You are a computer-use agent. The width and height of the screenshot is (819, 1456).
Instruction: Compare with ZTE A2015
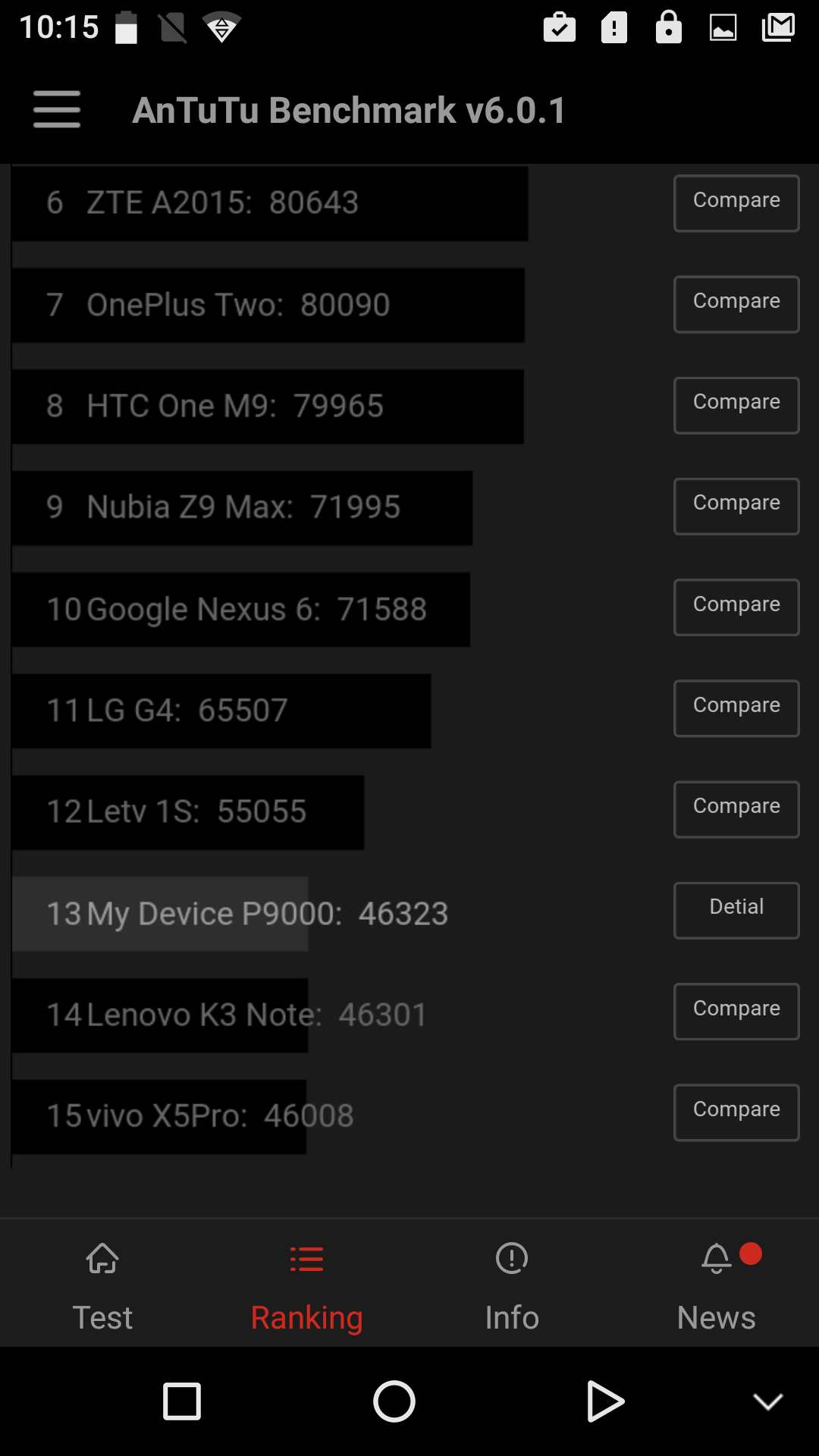(736, 202)
